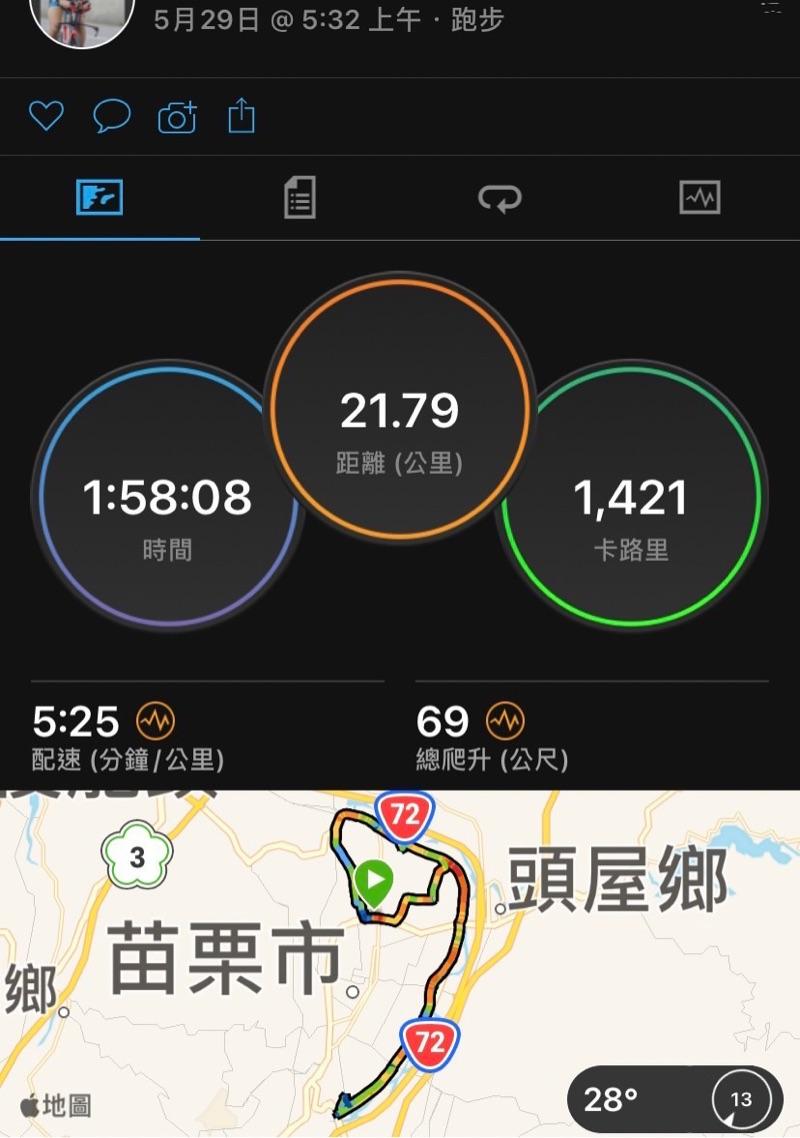
Task: Open the 28° weather widget
Action: [674, 1099]
